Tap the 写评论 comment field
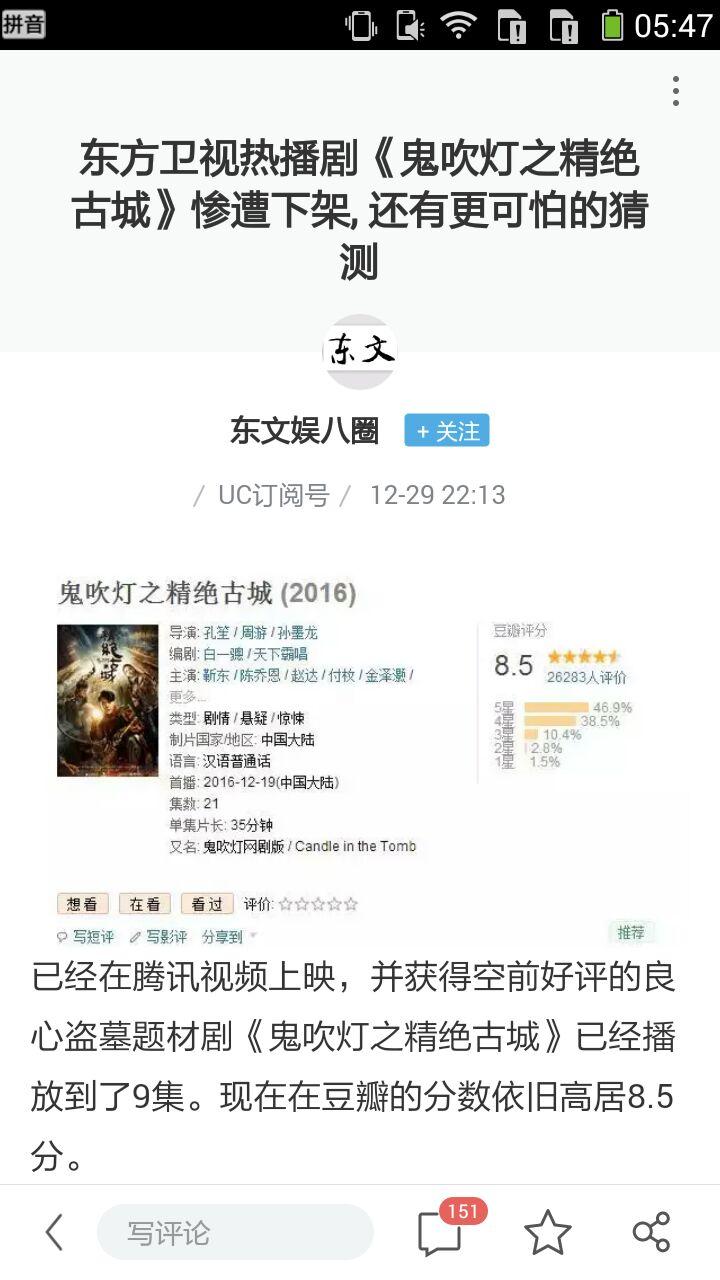Viewport: 720px width, 1280px height. coord(235,1232)
